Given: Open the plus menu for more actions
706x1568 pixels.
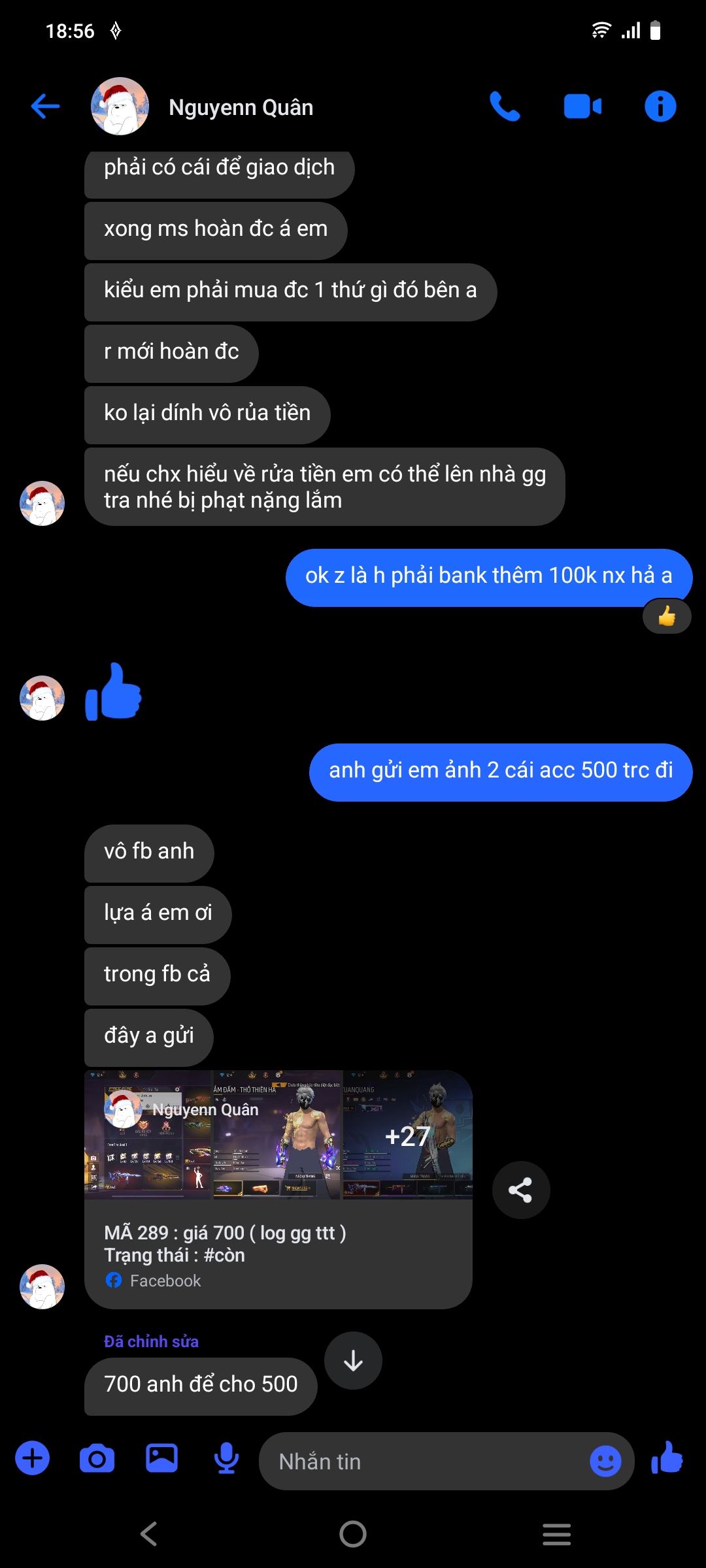Looking at the screenshot, I should click(x=33, y=1458).
